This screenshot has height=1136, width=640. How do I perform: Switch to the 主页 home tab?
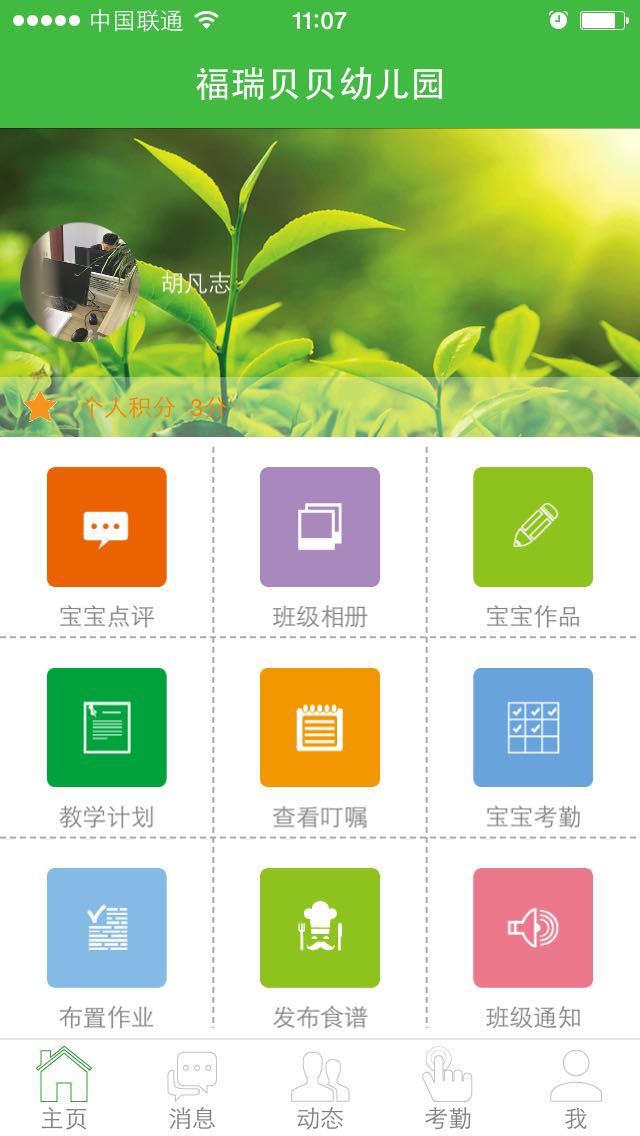[64, 1088]
